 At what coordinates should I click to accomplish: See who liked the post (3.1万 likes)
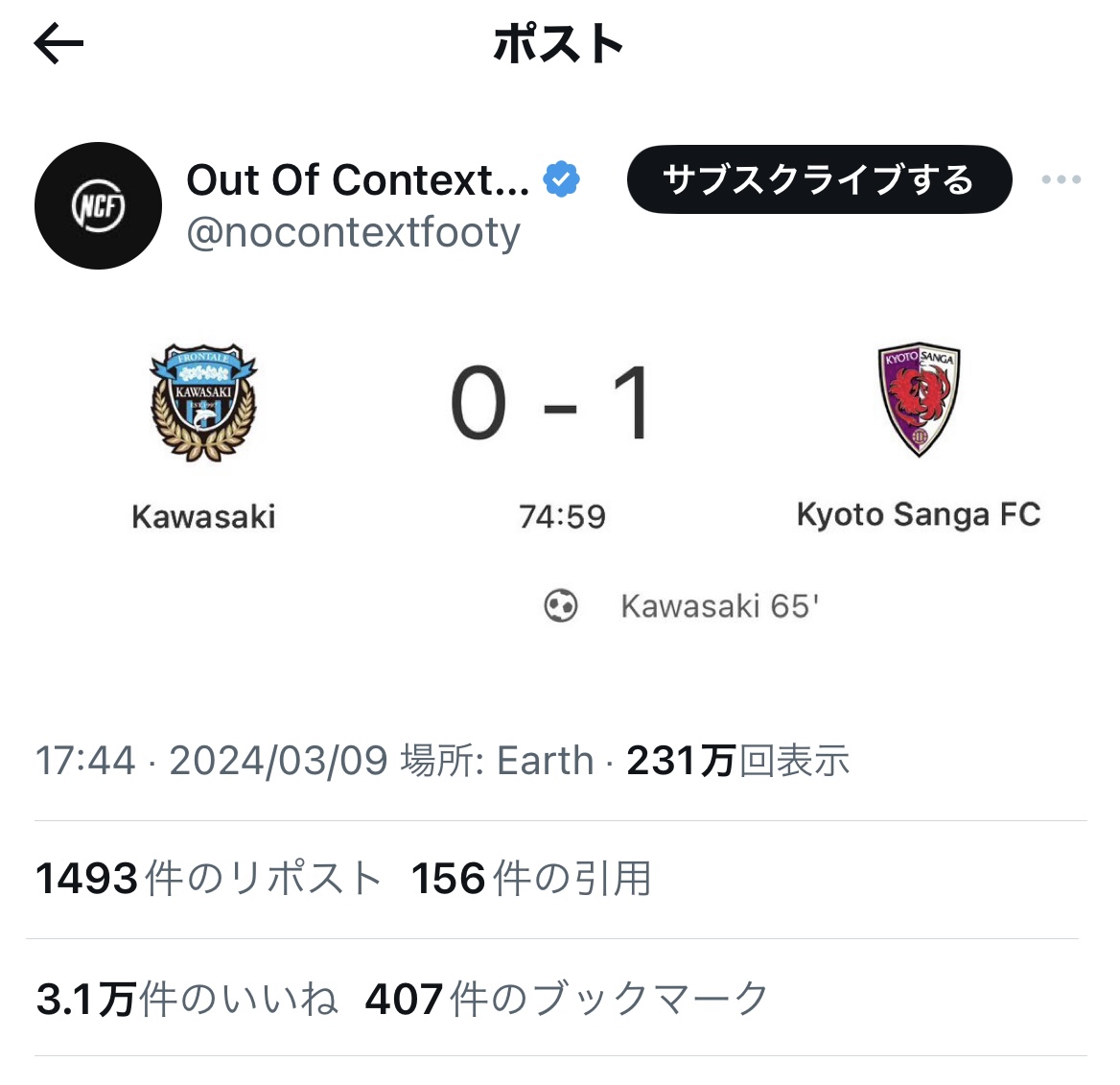pyautogui.click(x=187, y=999)
